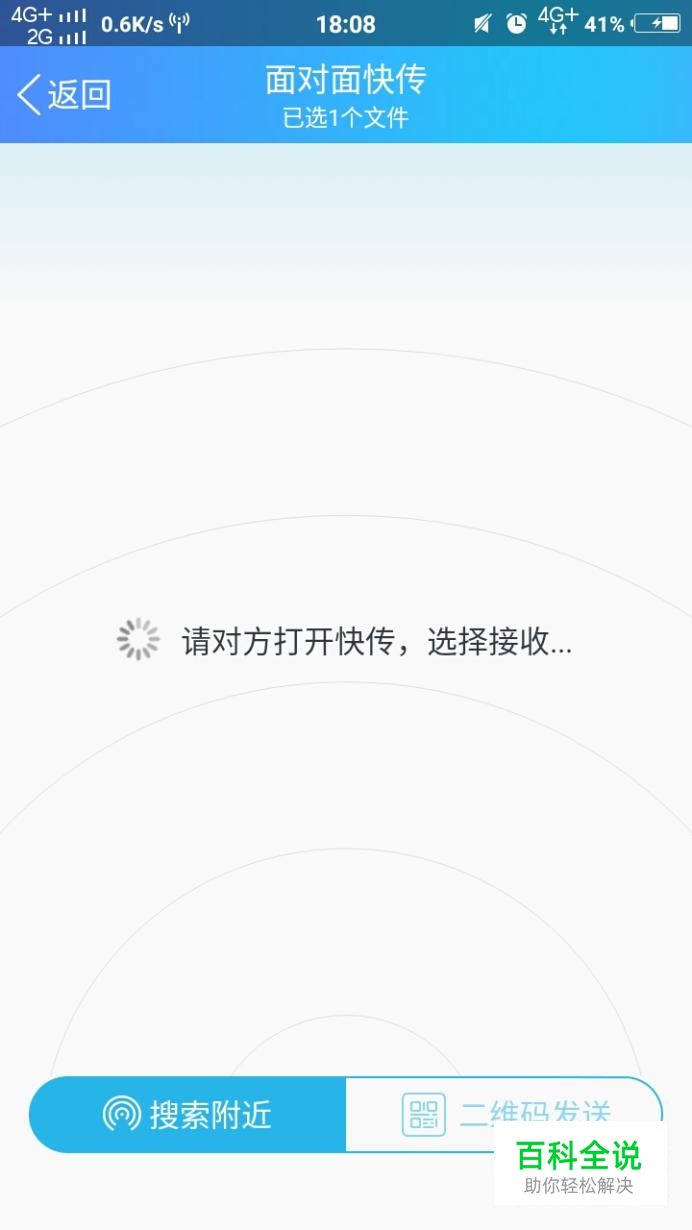Viewport: 692px width, 1230px height.
Task: Switch to the 二维码发送 tab
Action: click(504, 1114)
